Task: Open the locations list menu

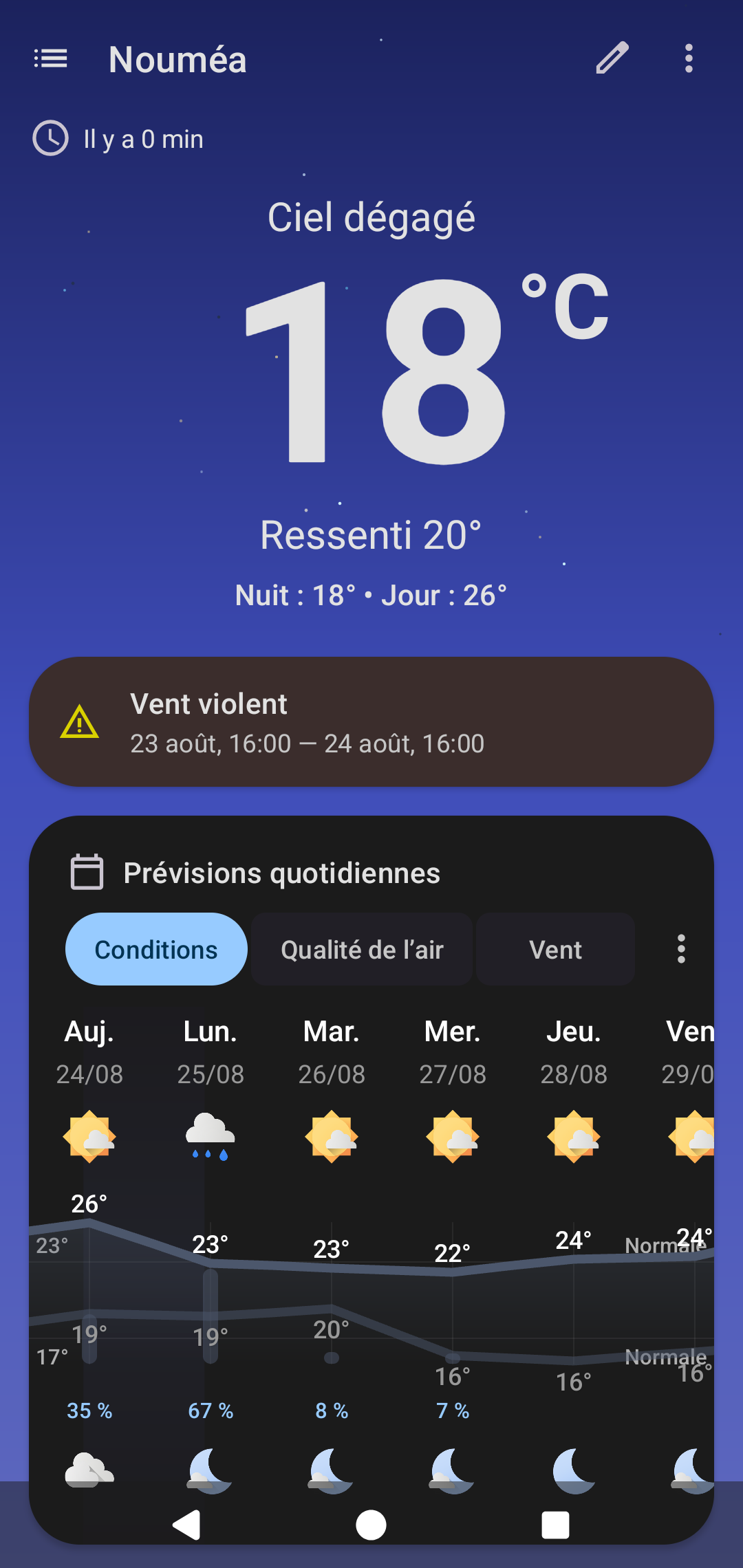Action: pyautogui.click(x=51, y=59)
